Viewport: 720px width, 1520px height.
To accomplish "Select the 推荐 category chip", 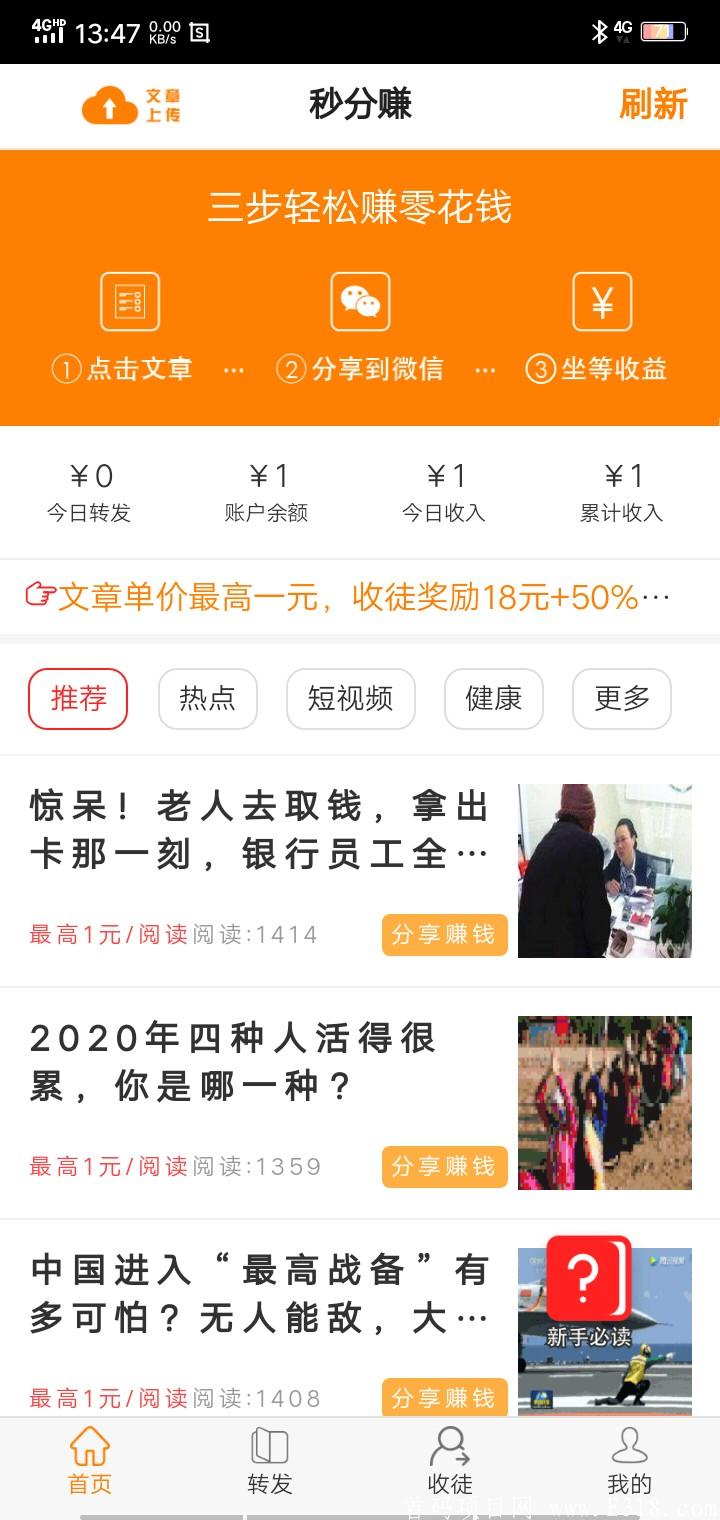I will click(78, 698).
